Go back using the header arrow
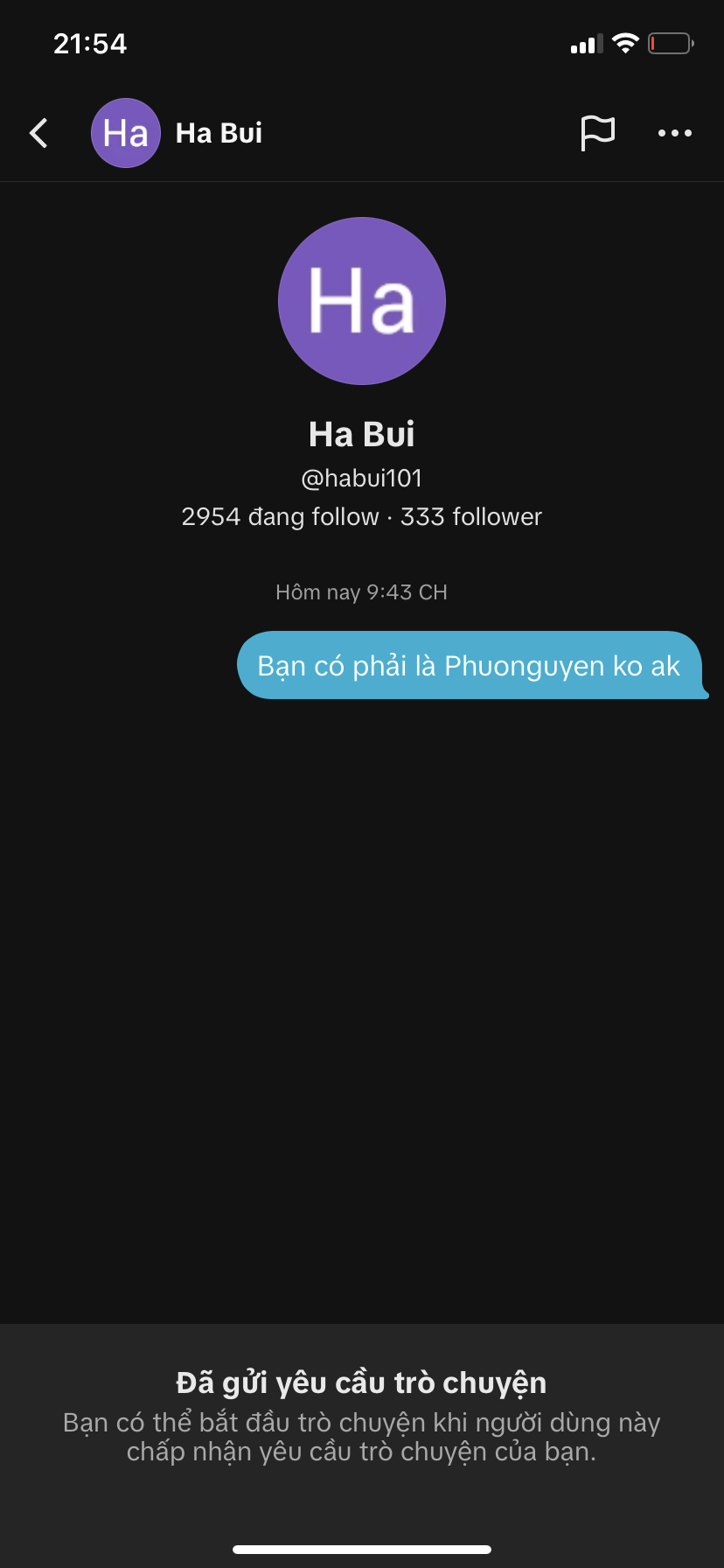 click(x=38, y=133)
